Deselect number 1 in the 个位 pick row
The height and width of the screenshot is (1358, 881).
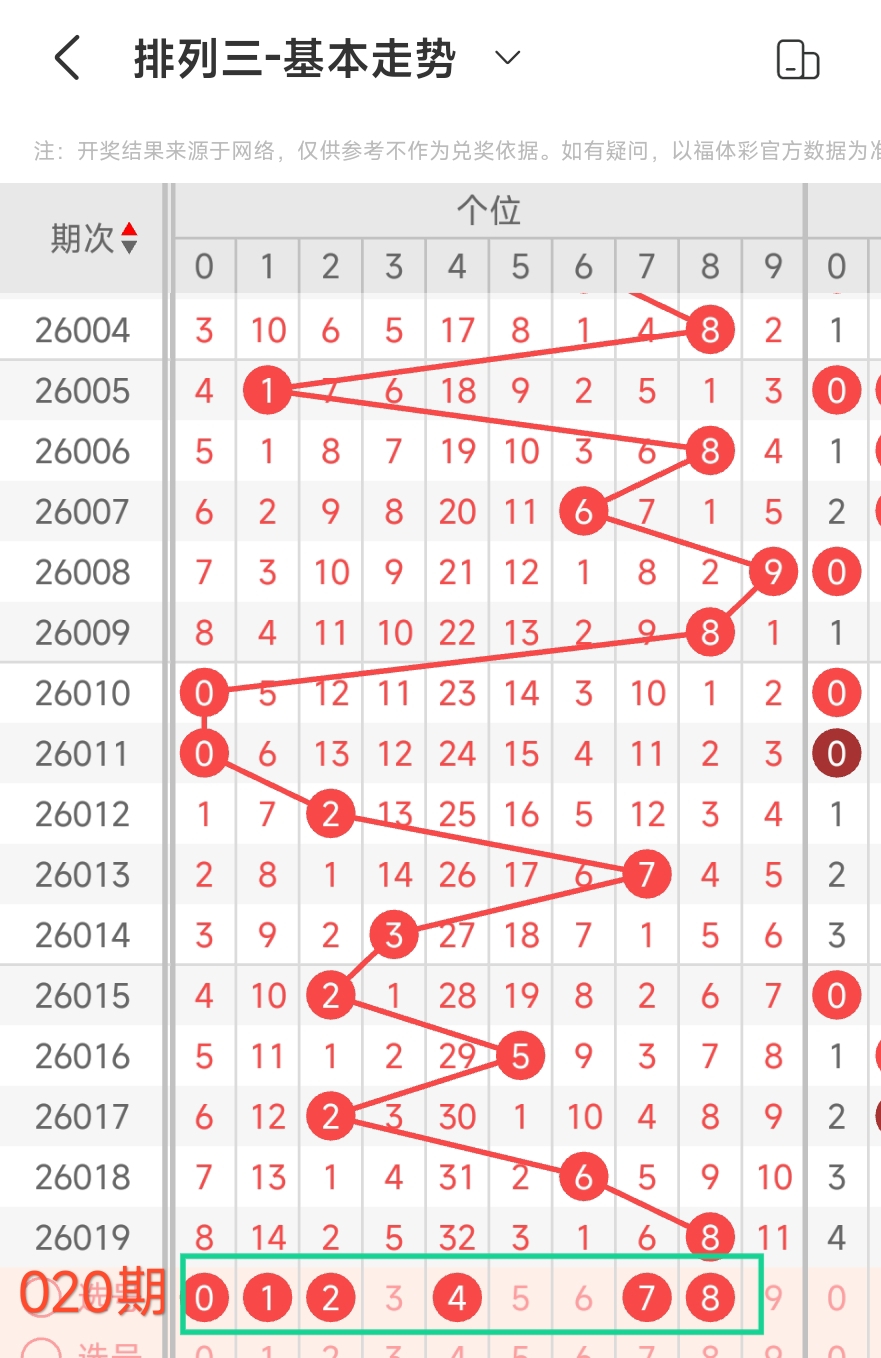(x=267, y=1299)
